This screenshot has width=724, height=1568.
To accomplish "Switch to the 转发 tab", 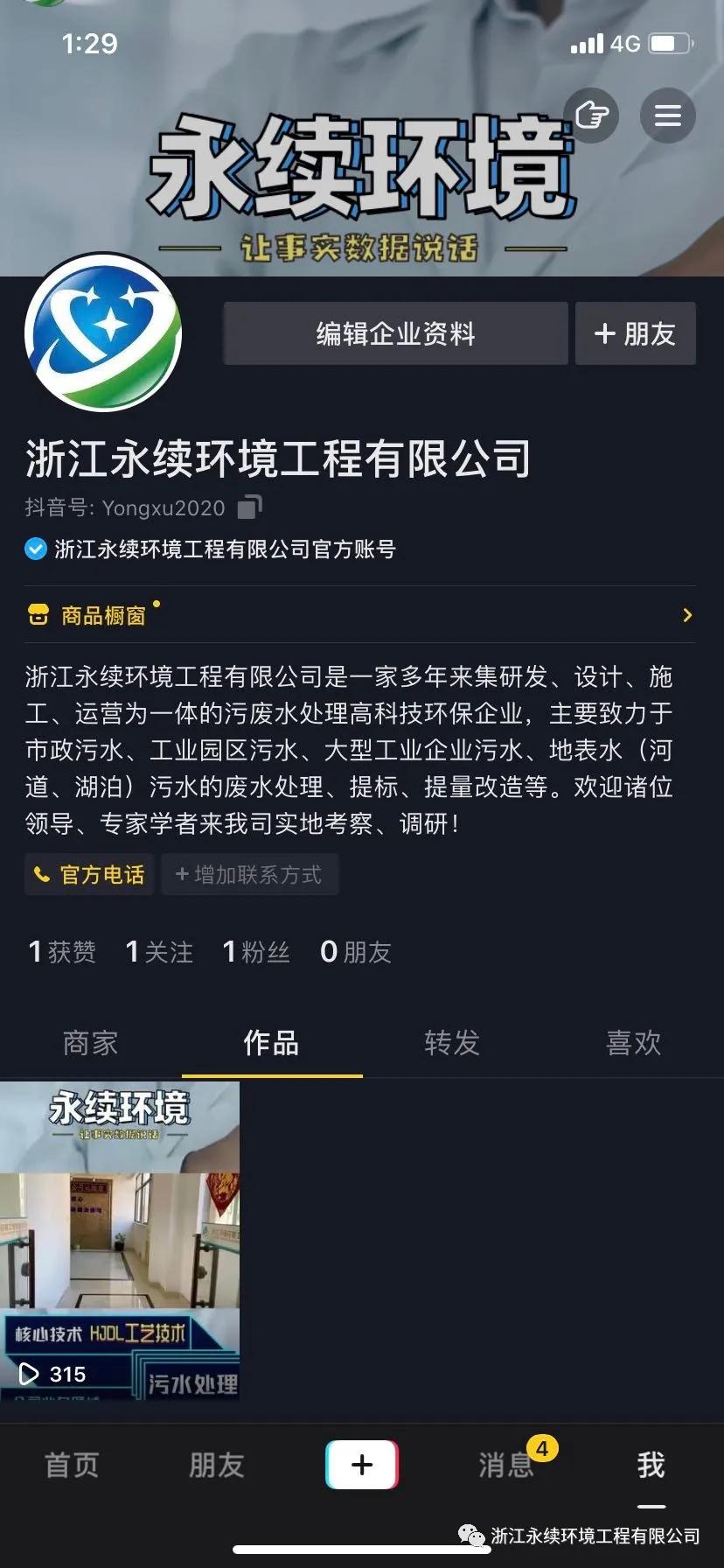I will point(452,1043).
